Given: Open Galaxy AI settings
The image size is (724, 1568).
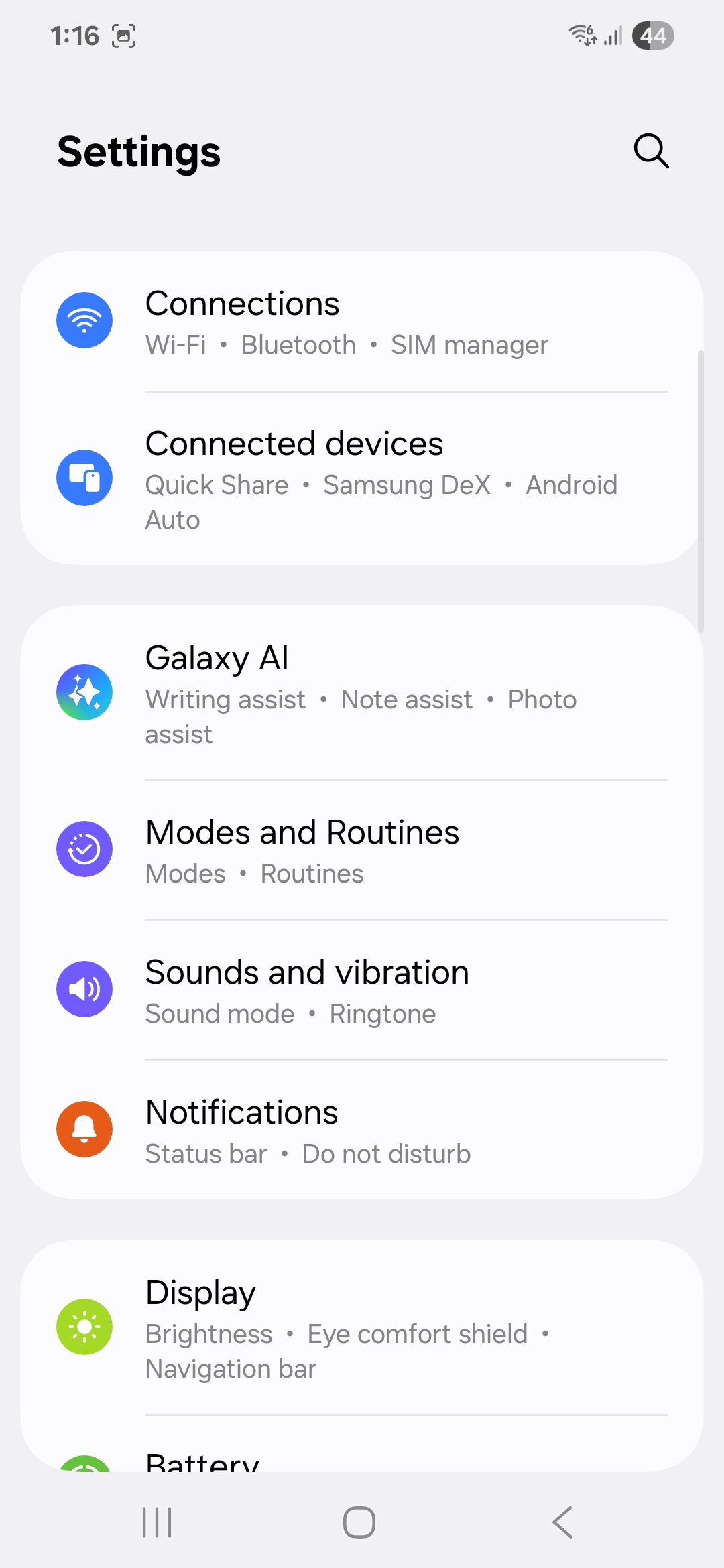Looking at the screenshot, I should click(362, 693).
